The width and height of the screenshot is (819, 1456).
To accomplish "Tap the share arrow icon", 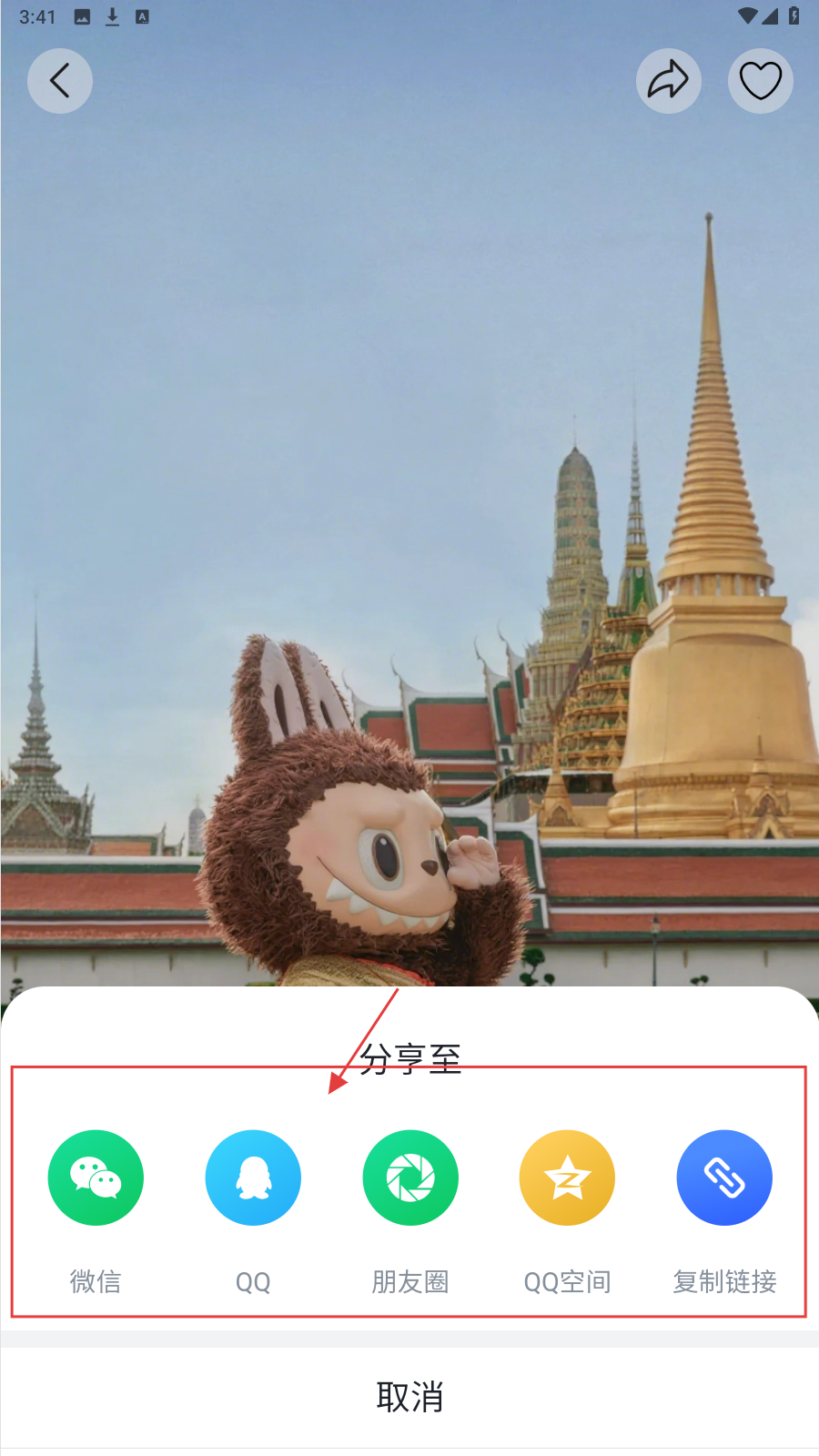I will point(668,81).
